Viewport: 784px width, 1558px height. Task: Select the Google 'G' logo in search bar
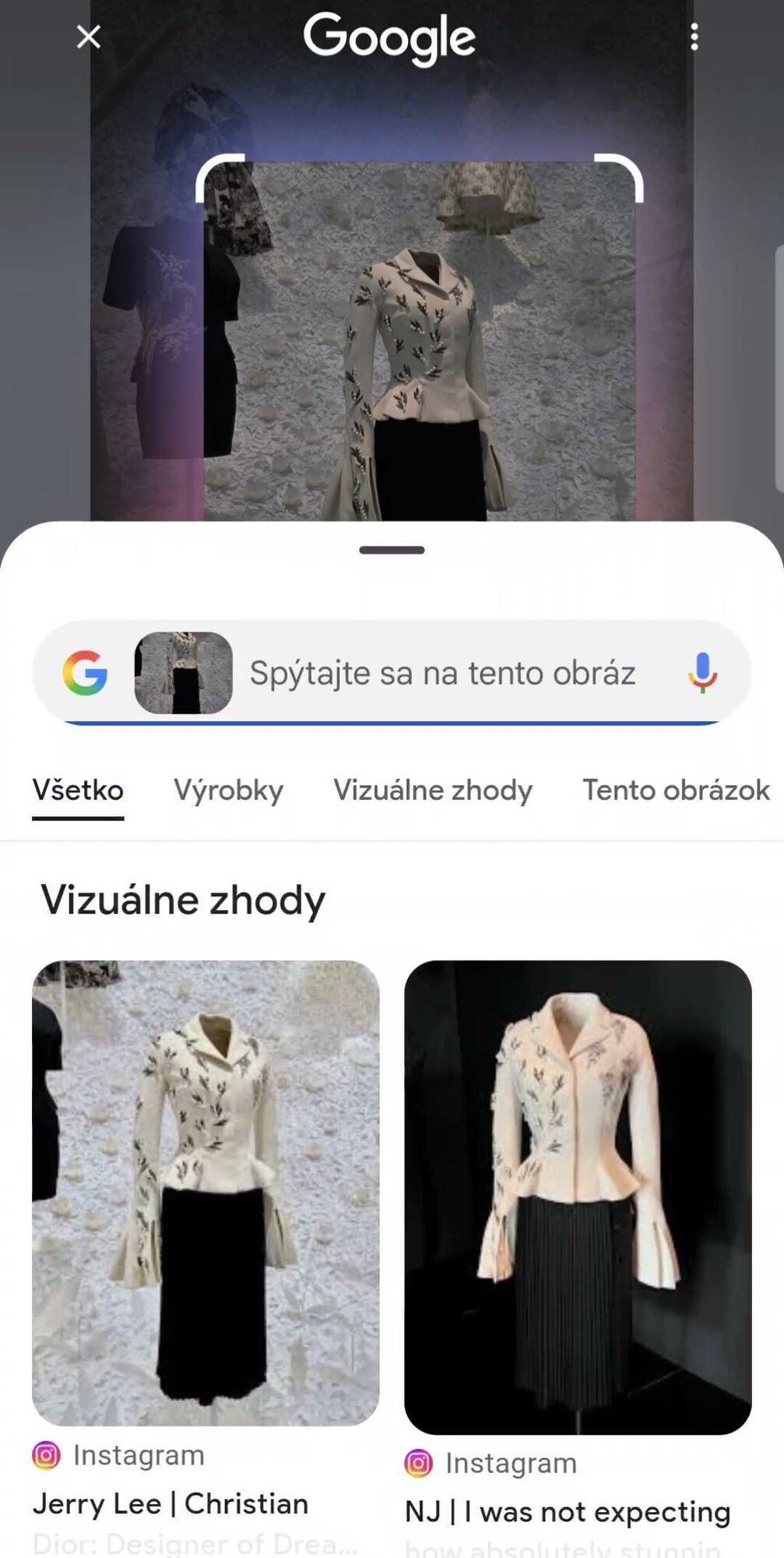(88, 672)
